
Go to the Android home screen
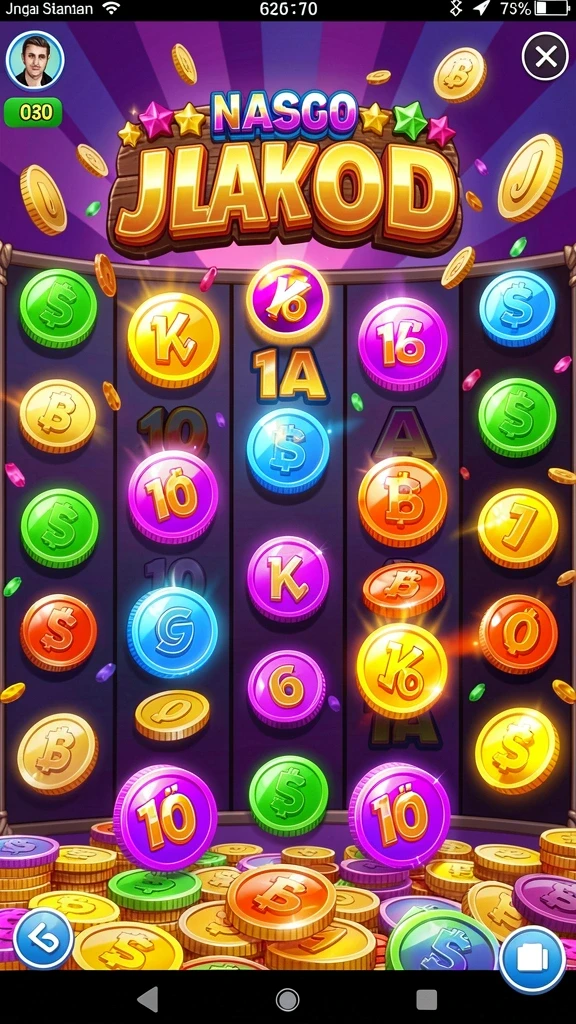(x=287, y=999)
